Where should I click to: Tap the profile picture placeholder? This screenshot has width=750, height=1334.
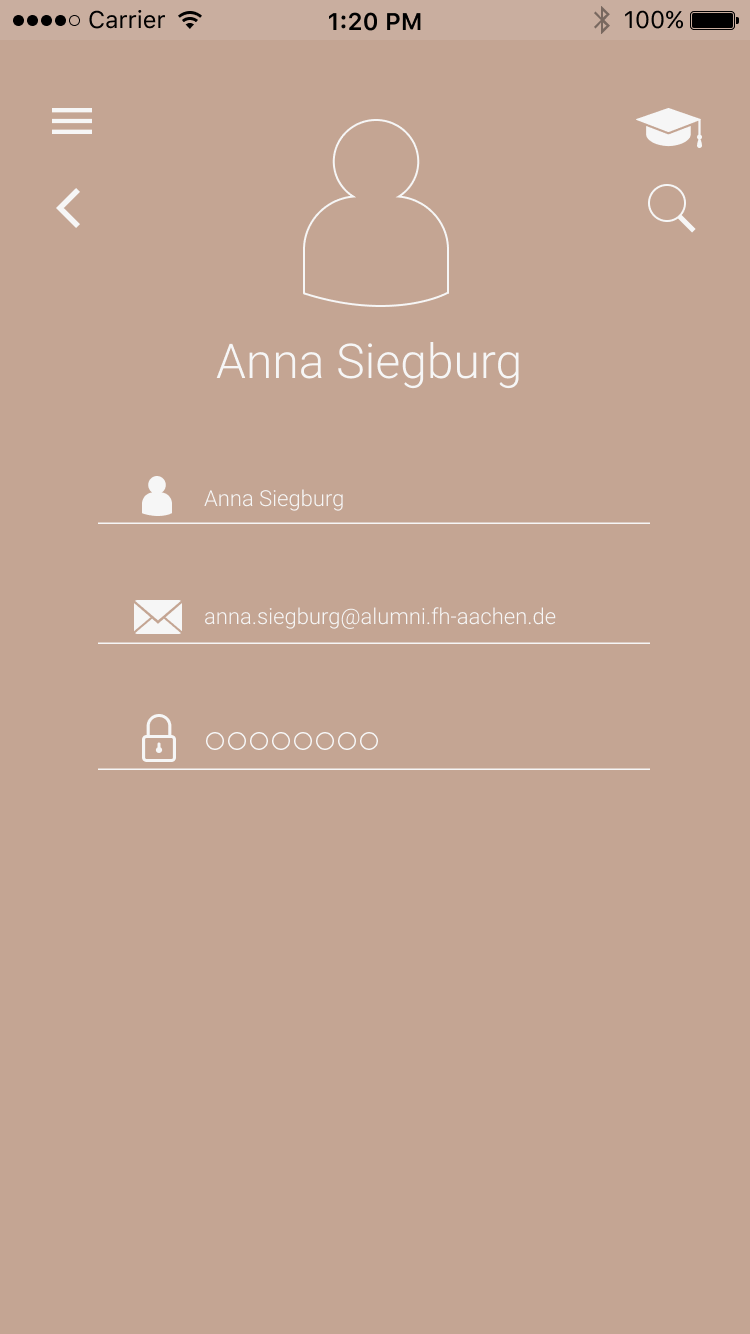375,212
